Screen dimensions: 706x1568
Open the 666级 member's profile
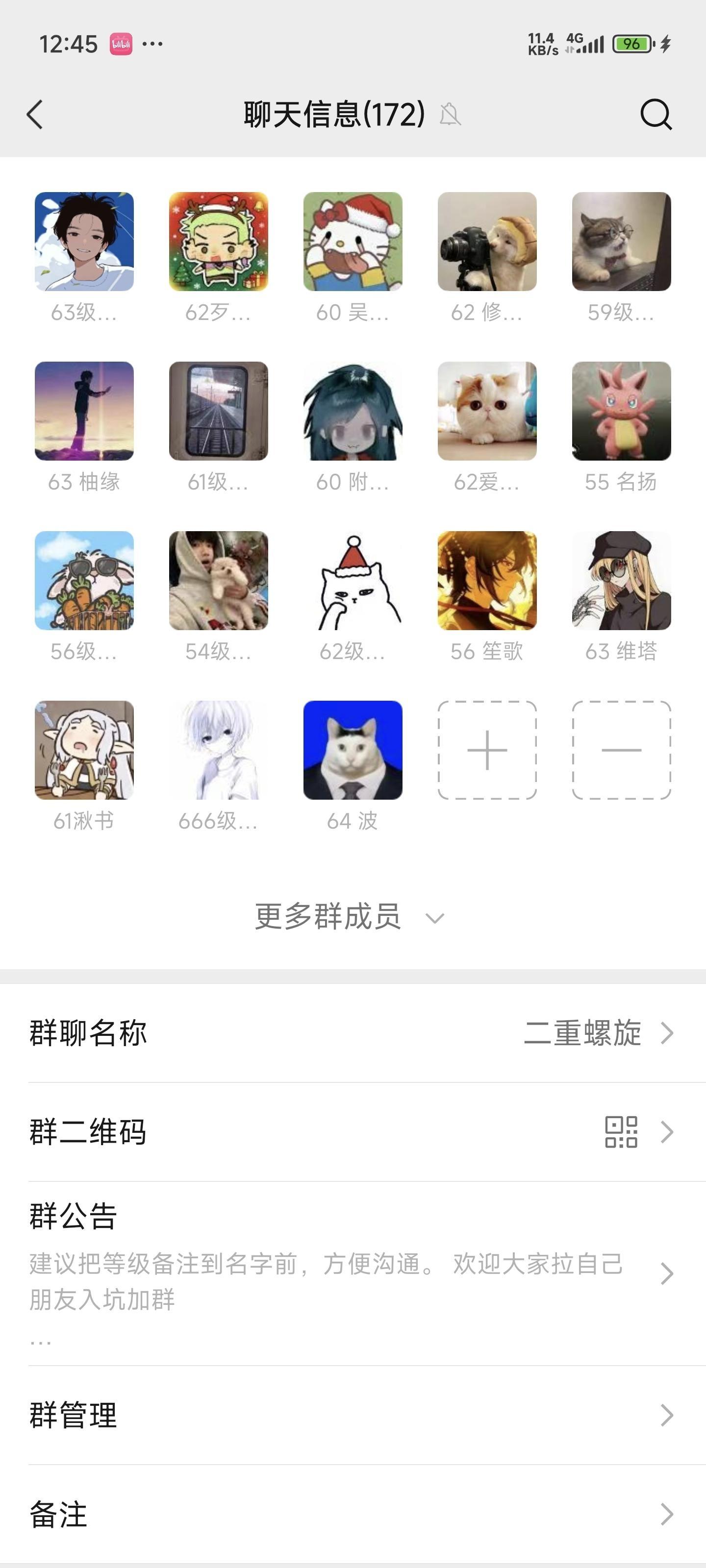(x=218, y=750)
